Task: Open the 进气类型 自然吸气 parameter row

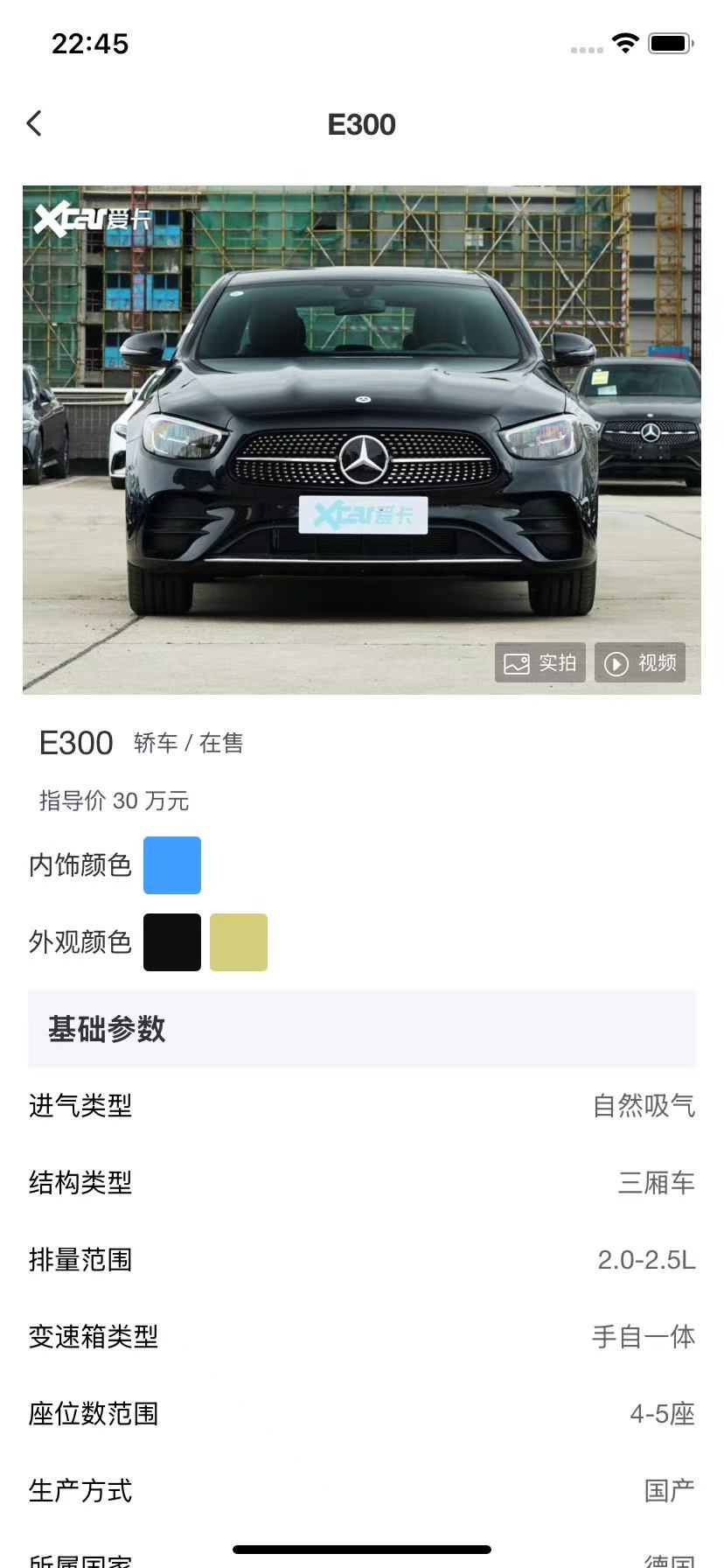Action: (362, 1106)
